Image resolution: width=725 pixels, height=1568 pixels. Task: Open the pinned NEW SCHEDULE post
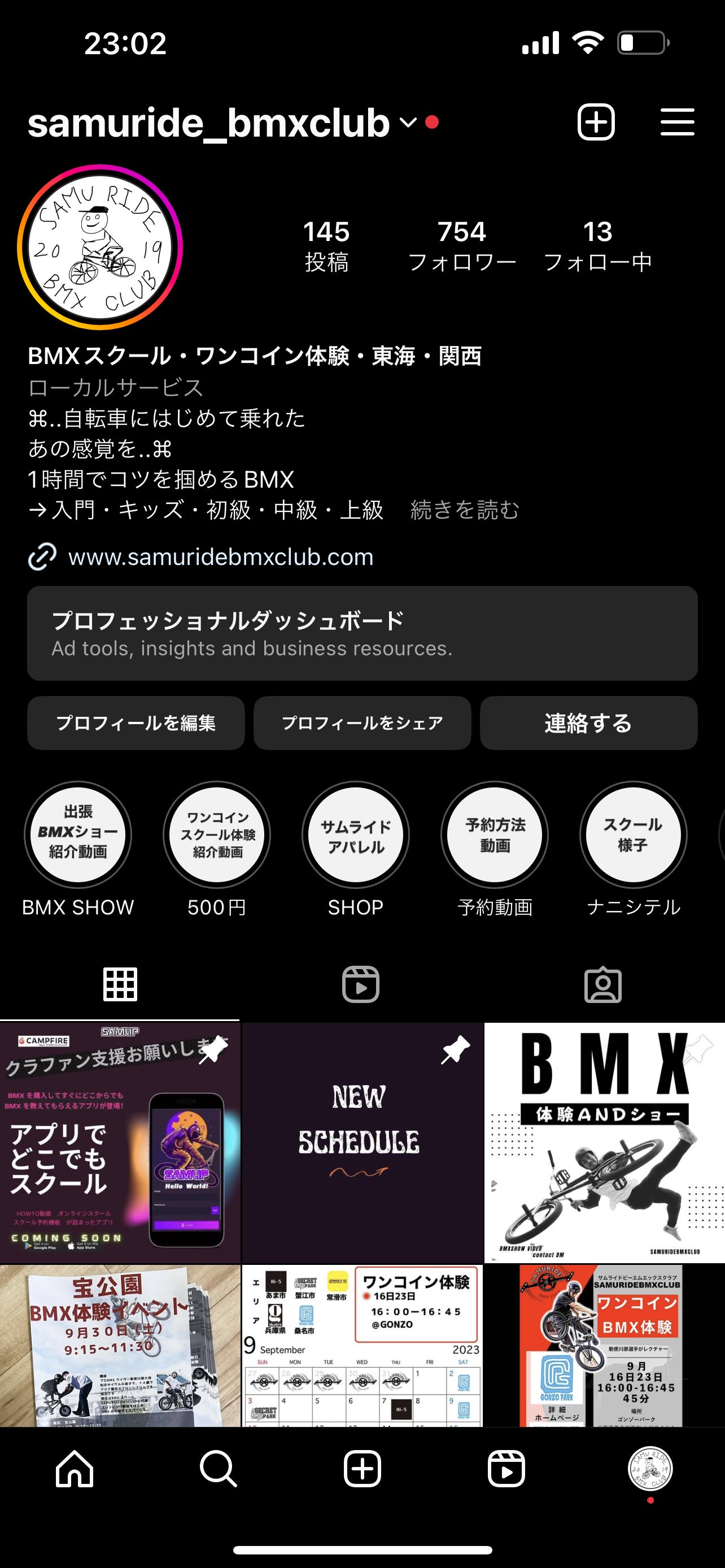click(362, 1142)
